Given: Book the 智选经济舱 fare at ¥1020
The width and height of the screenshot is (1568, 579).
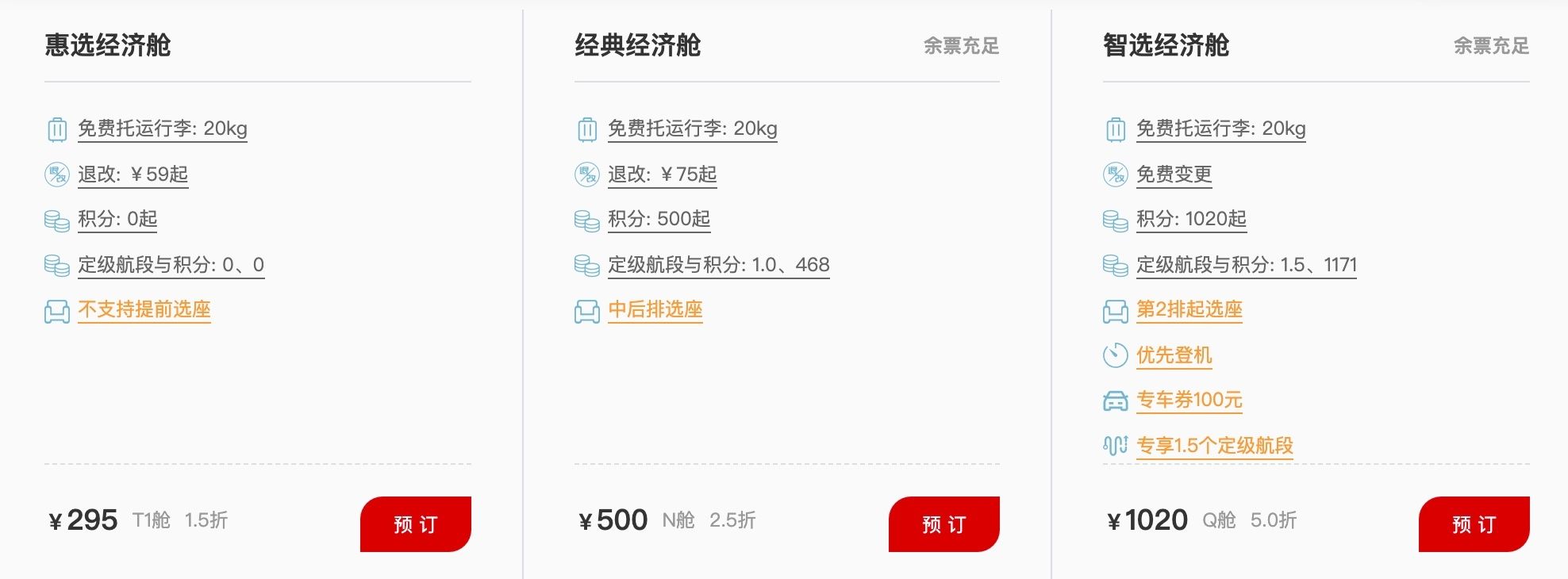Looking at the screenshot, I should [1474, 523].
